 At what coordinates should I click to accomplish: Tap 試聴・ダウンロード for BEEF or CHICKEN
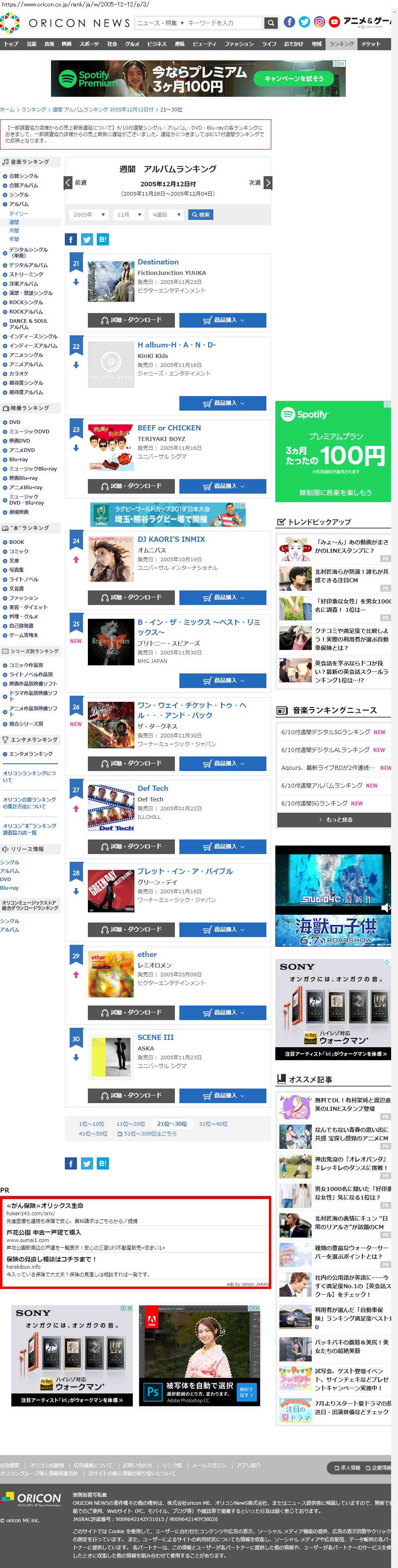[132, 486]
